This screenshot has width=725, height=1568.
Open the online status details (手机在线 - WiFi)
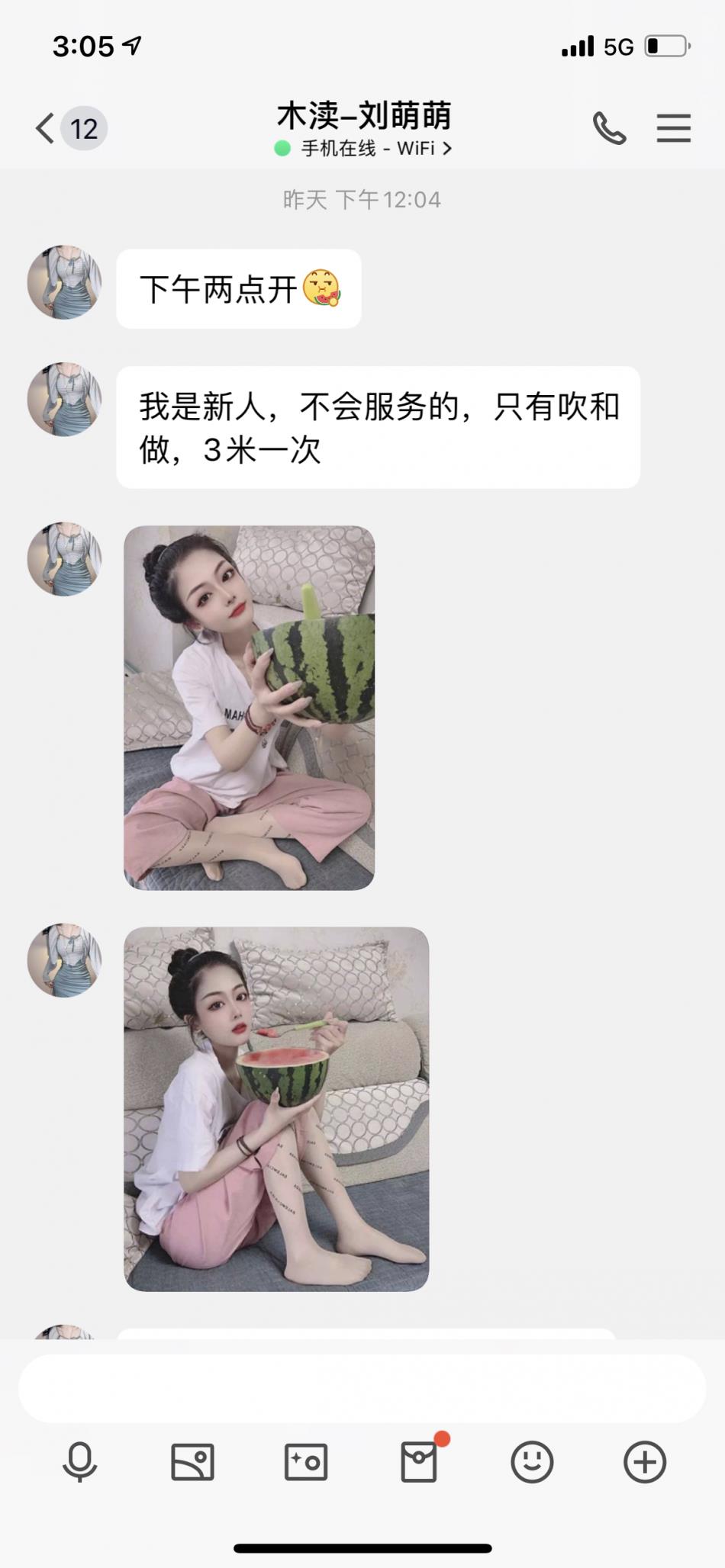(x=364, y=148)
